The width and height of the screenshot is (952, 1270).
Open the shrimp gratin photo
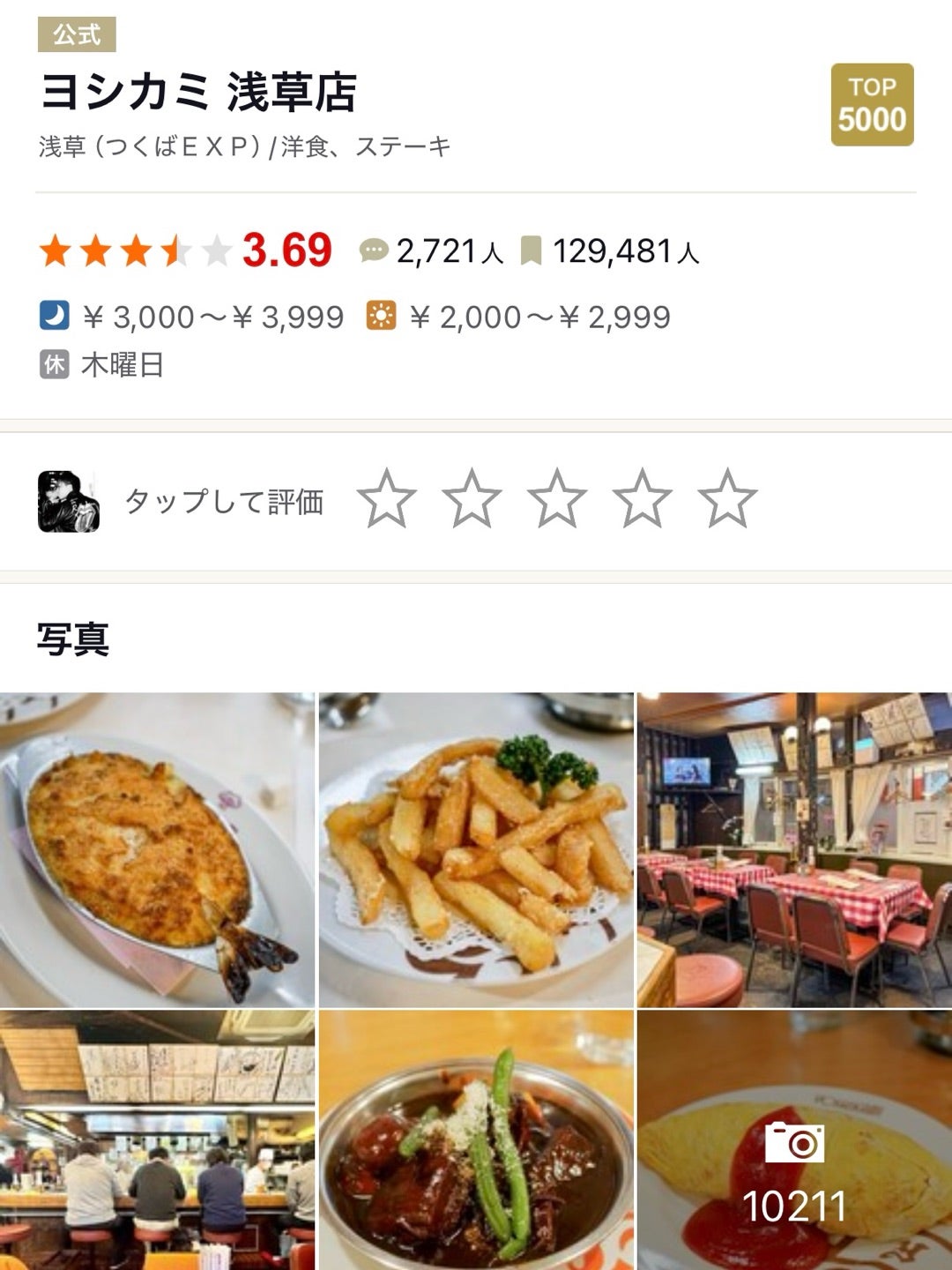(x=157, y=849)
